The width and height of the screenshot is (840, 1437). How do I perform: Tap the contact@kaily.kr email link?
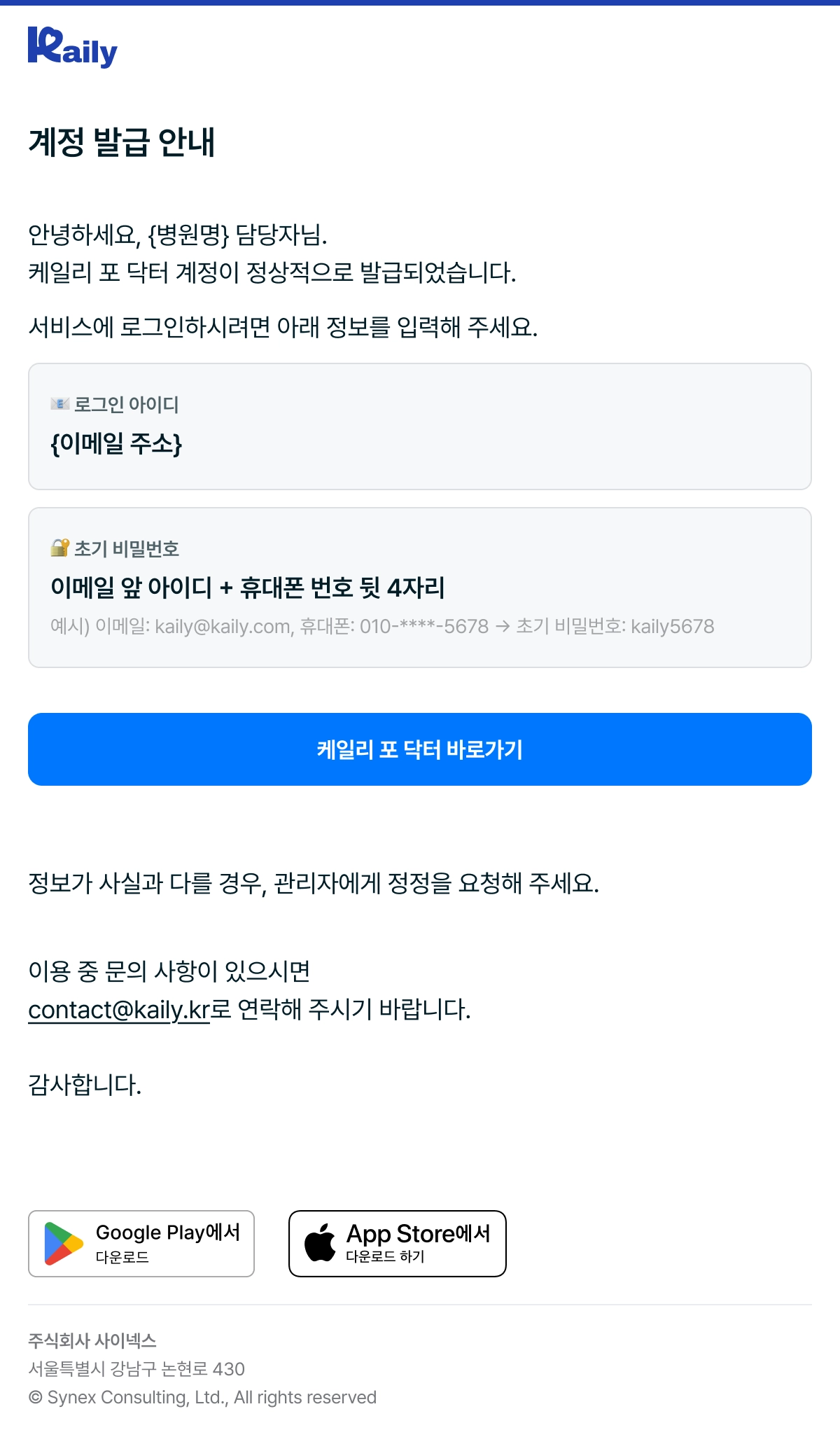119,1010
